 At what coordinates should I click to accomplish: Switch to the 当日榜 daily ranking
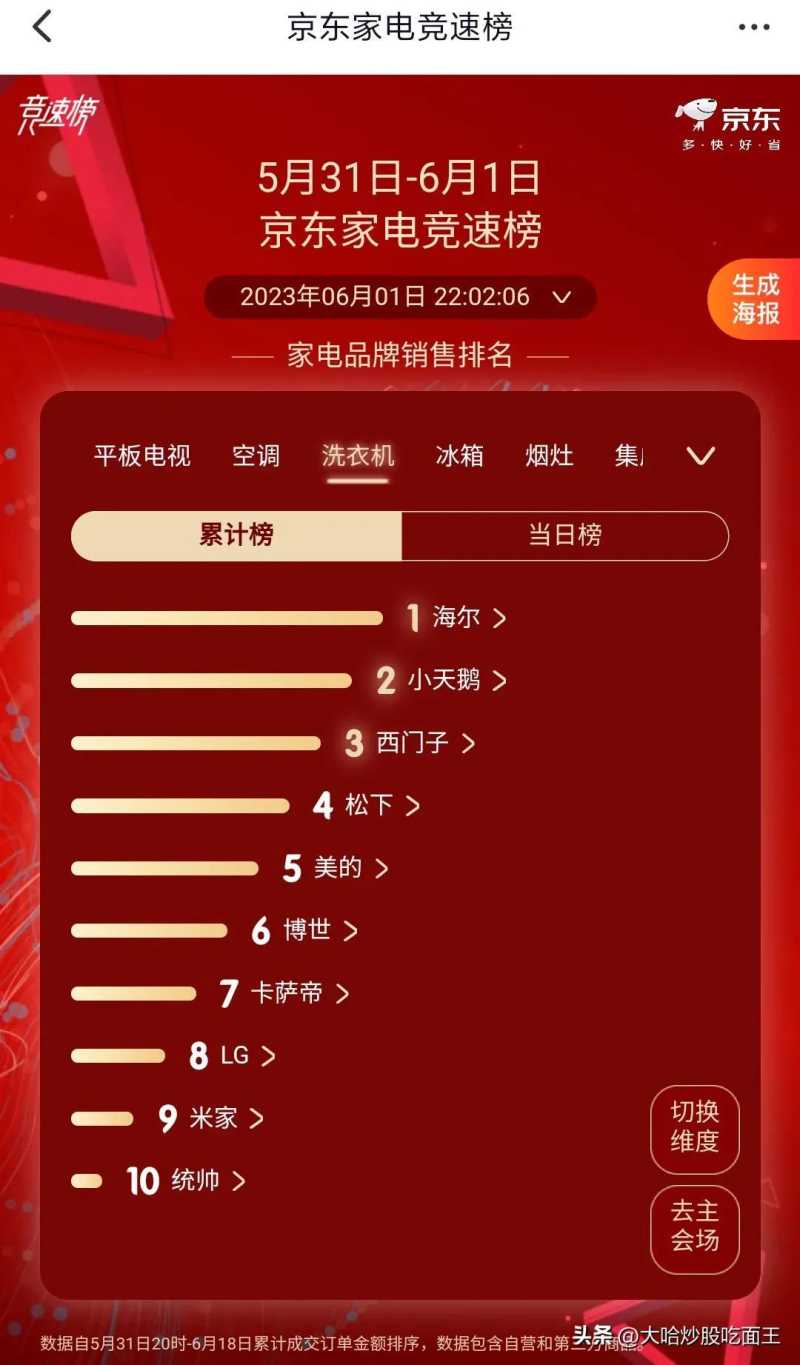[565, 535]
